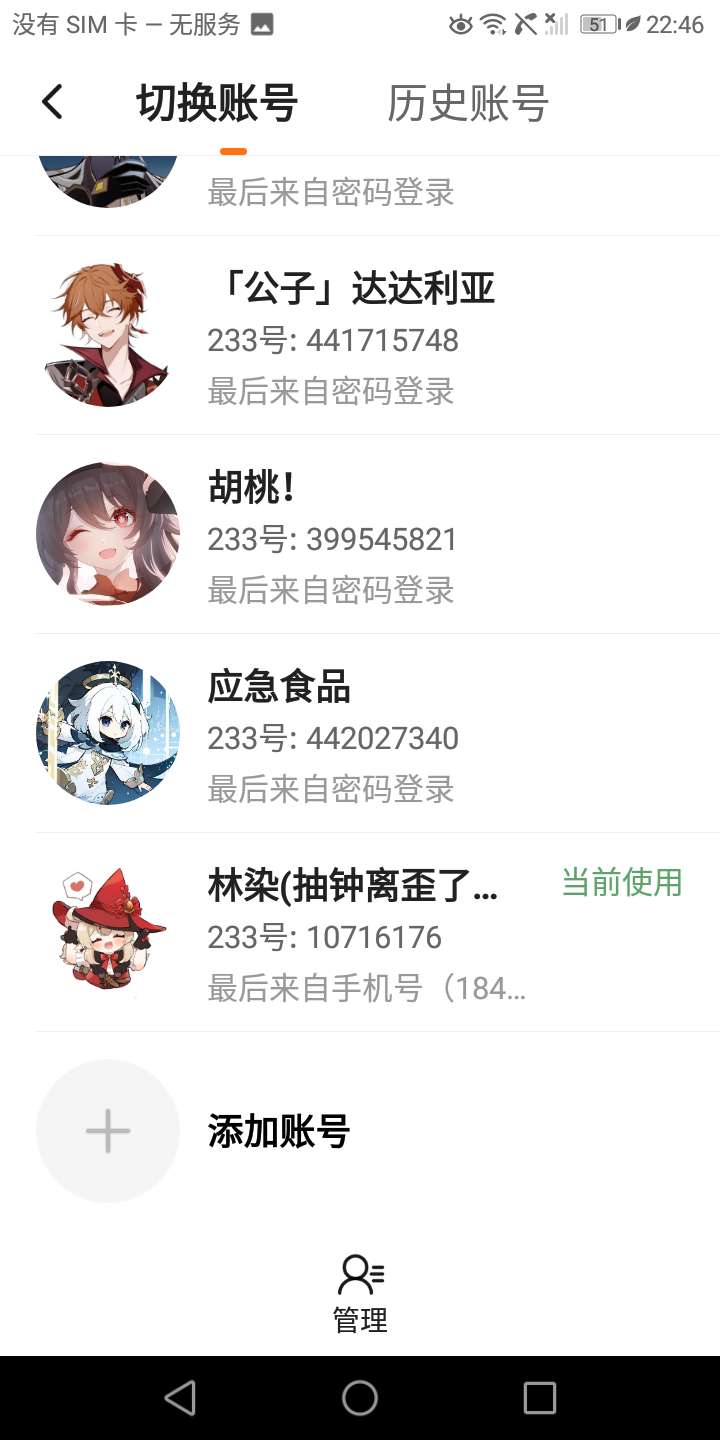Viewport: 720px width, 1440px height.
Task: Return to the system home screen
Action: coord(360,1398)
